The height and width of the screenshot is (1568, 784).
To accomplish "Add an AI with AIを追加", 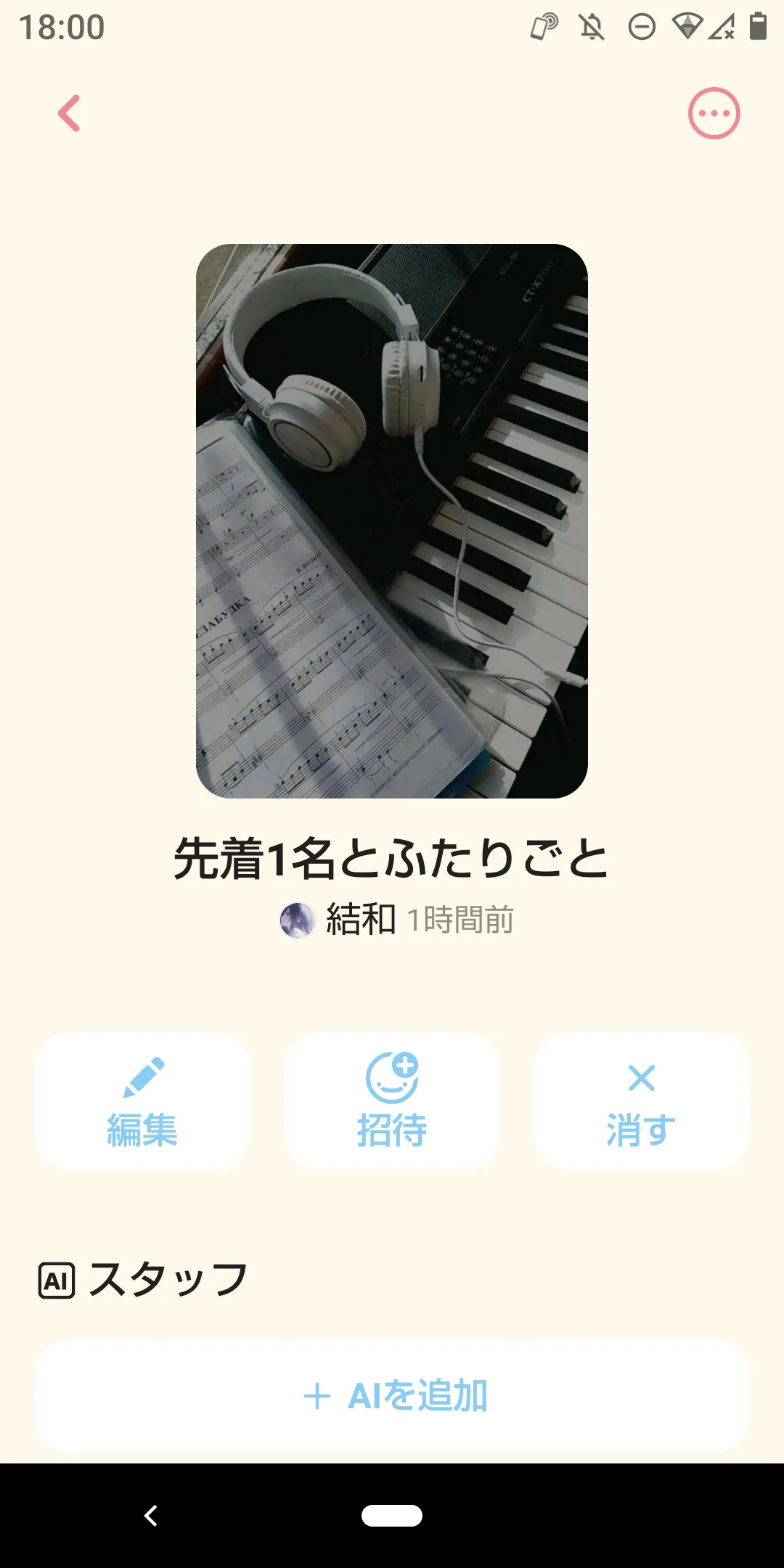I will pyautogui.click(x=392, y=1396).
